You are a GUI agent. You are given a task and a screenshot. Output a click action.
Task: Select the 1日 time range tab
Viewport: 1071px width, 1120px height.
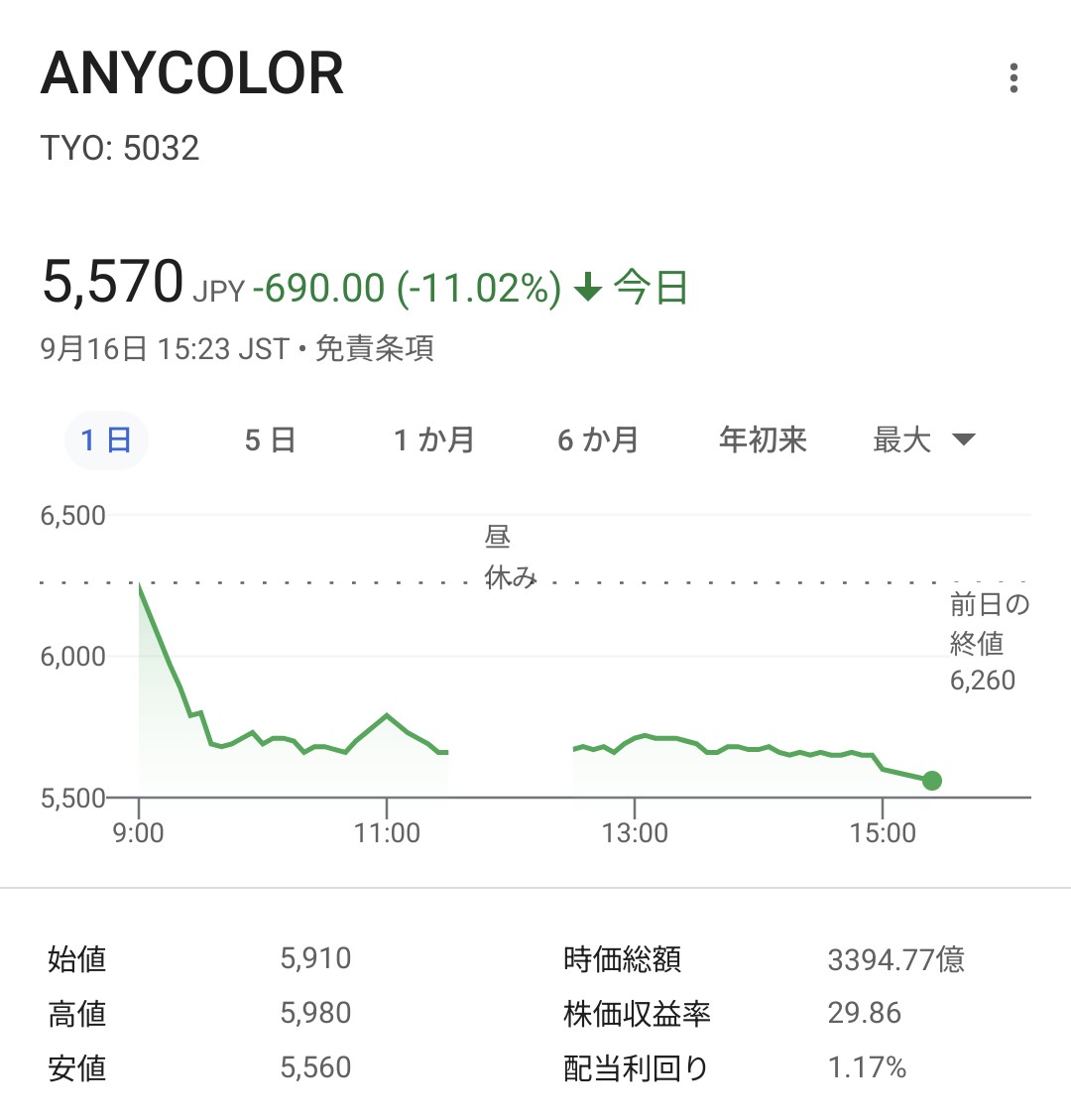tap(106, 440)
